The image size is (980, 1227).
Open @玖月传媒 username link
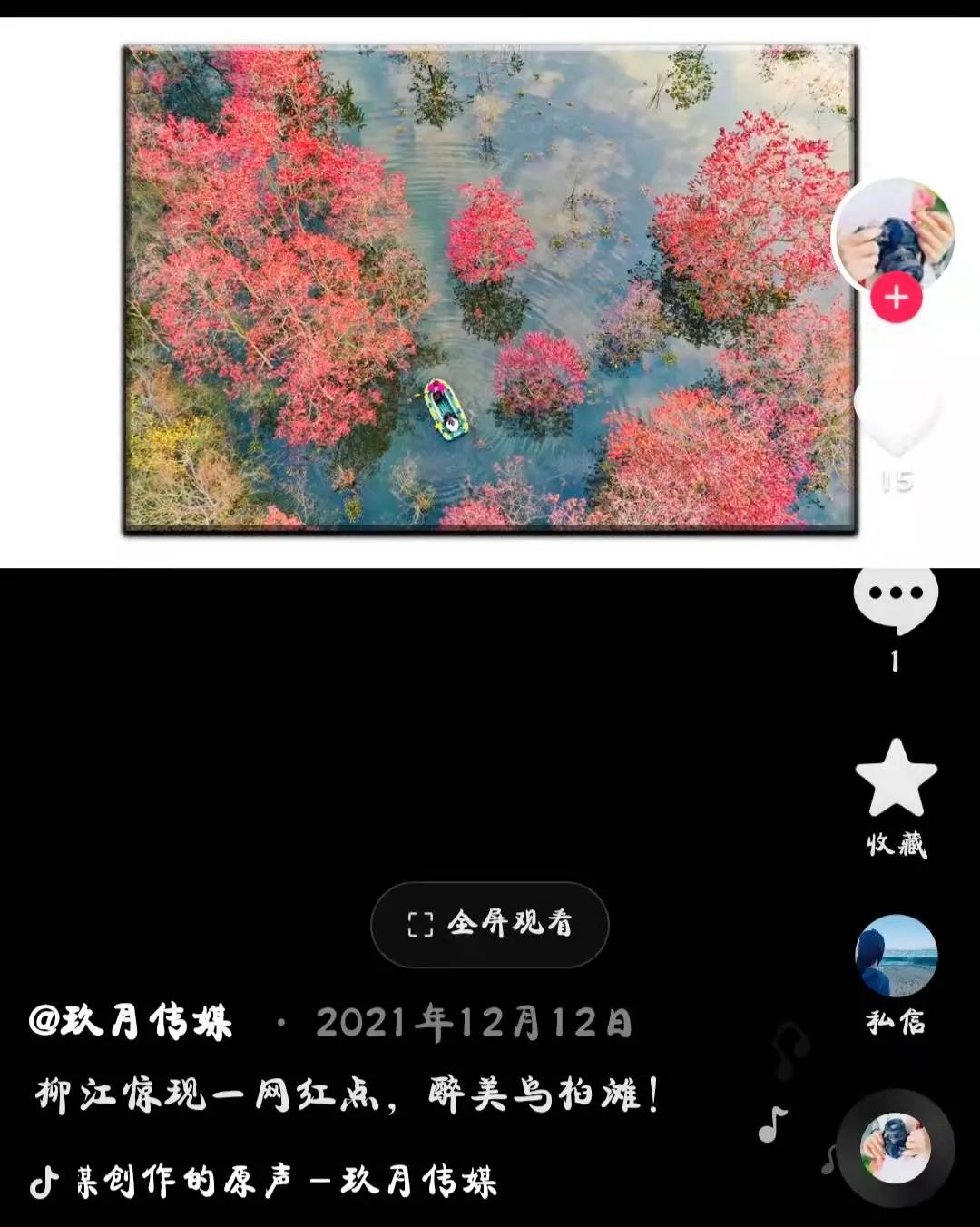(132, 1022)
